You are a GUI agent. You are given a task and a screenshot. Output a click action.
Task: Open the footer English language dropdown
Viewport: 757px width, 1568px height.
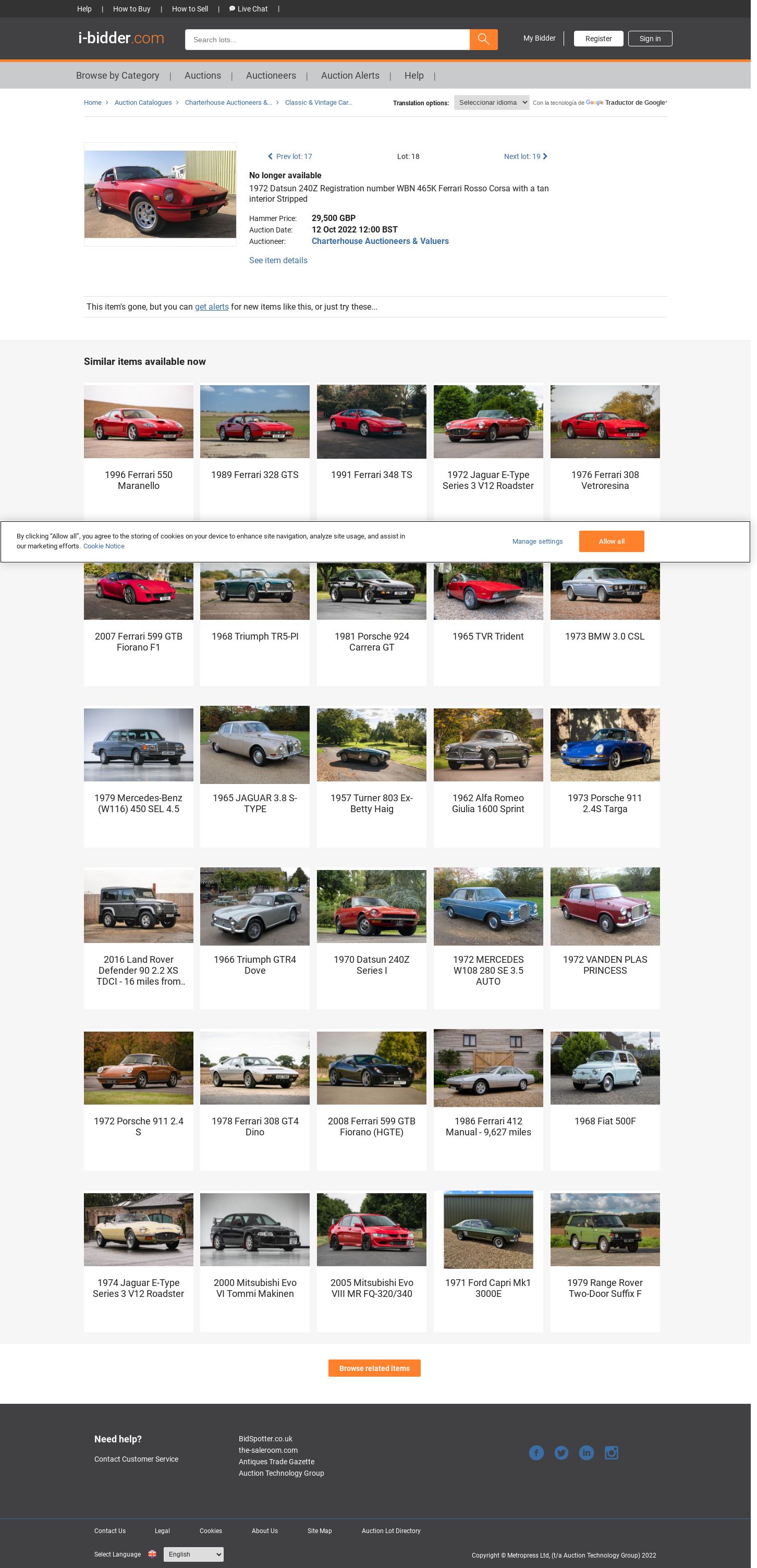click(x=193, y=1554)
